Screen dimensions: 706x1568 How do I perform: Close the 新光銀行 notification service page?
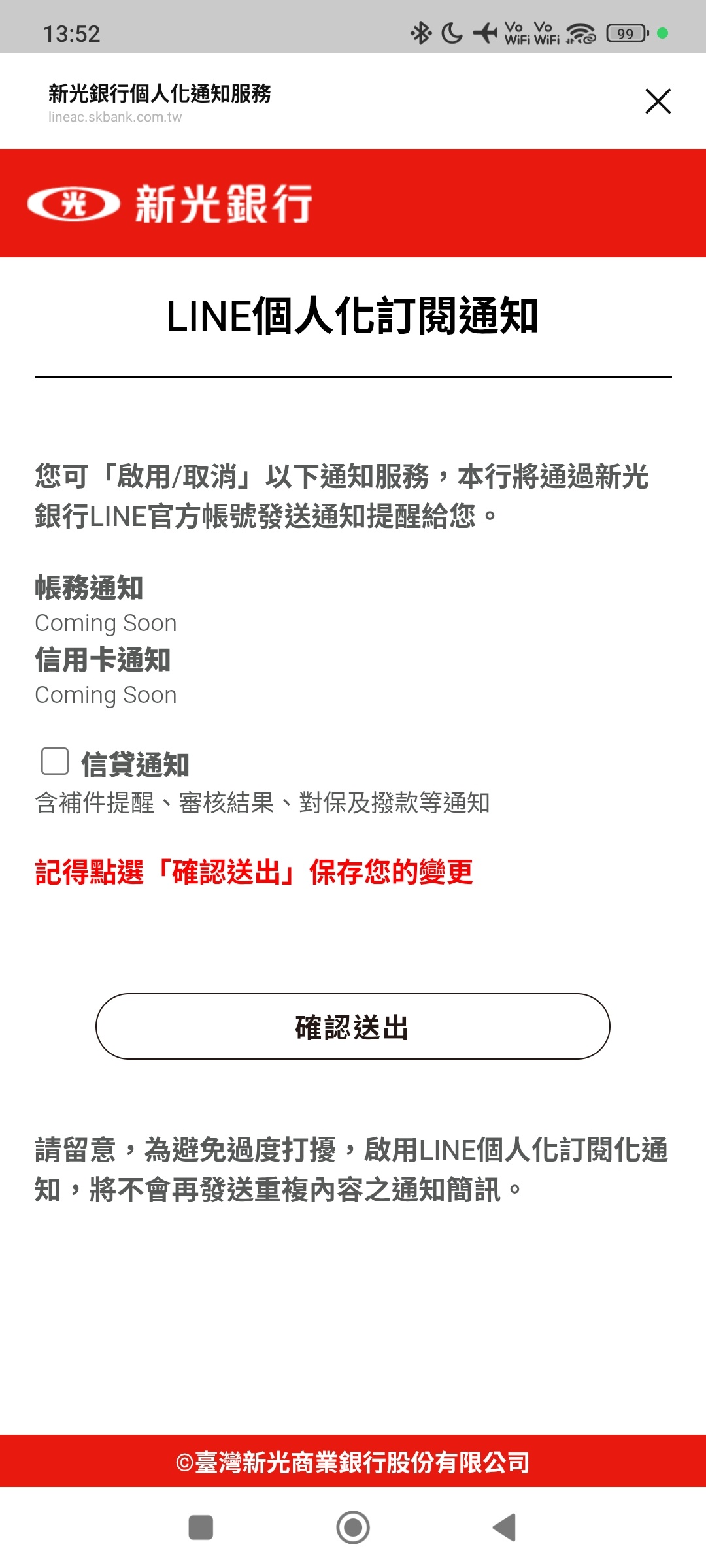(658, 101)
